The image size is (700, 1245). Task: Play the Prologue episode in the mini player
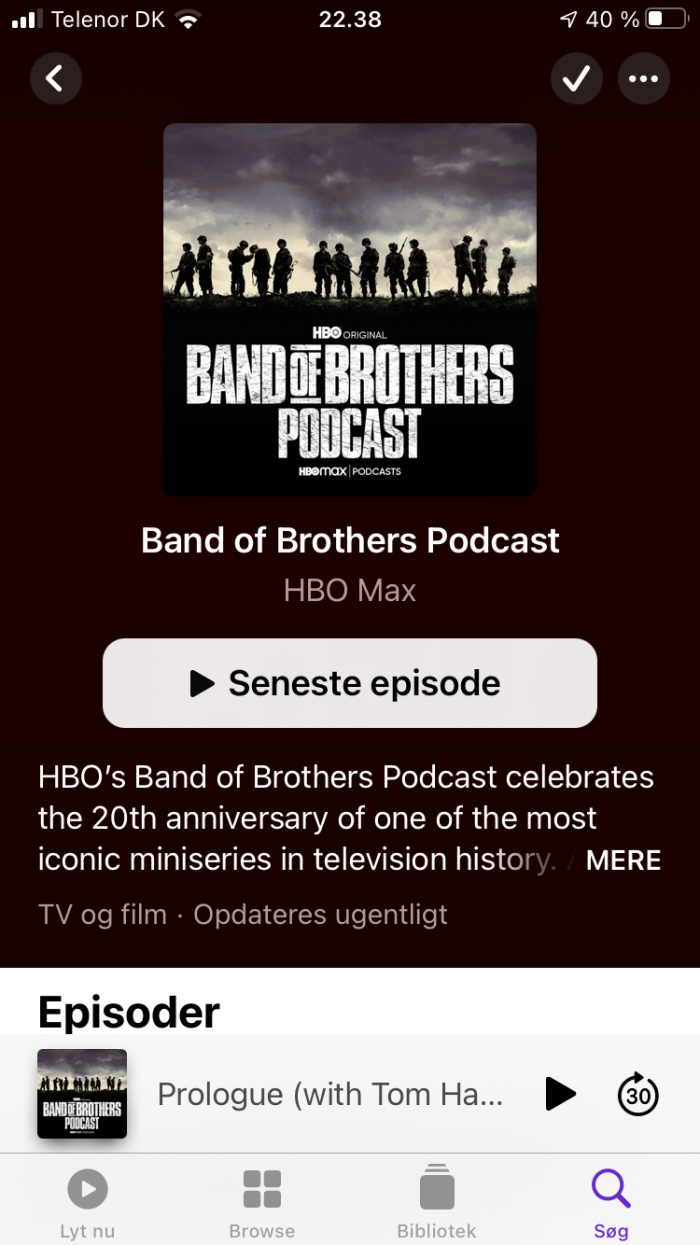561,1094
